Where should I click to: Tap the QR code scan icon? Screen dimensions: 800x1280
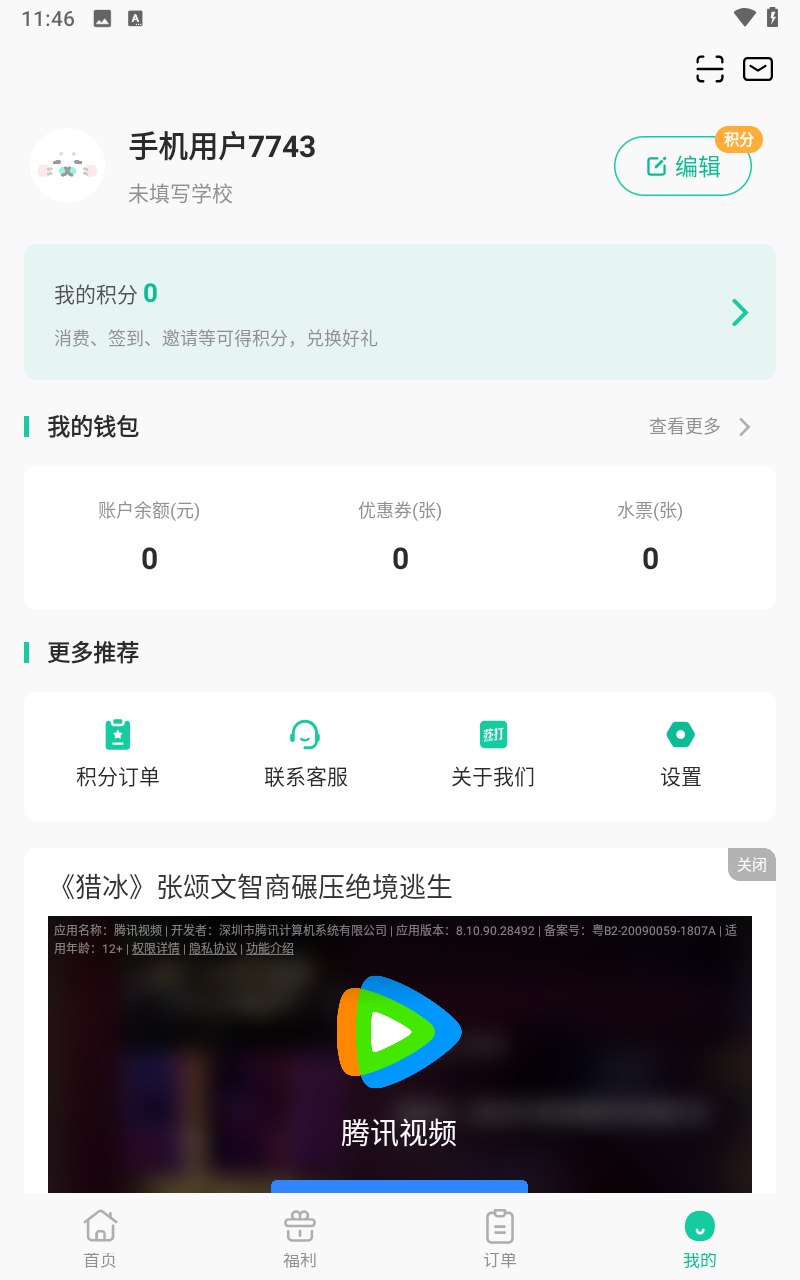[709, 68]
